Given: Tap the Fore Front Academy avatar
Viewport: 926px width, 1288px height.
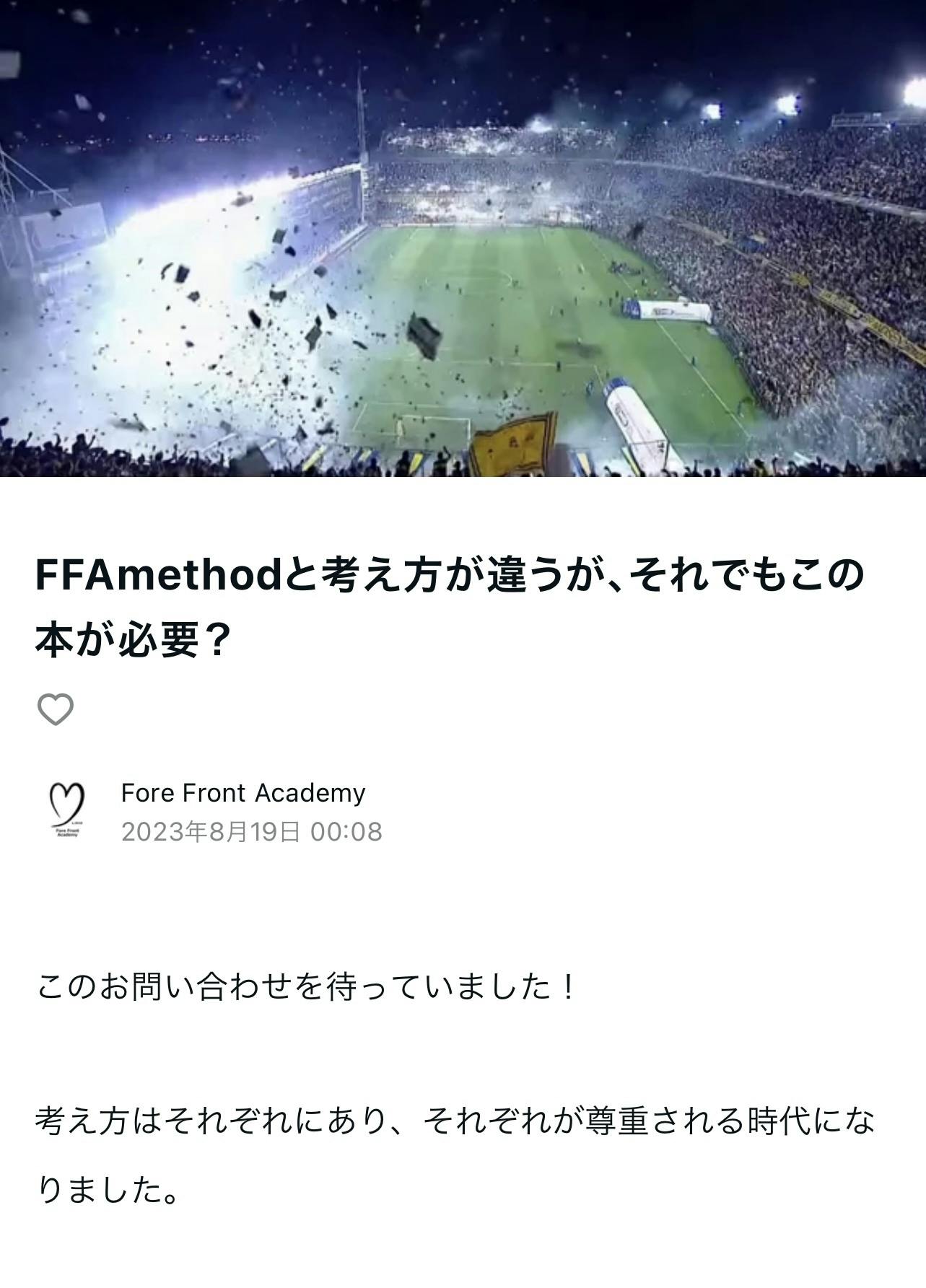Looking at the screenshot, I should pos(67,810).
